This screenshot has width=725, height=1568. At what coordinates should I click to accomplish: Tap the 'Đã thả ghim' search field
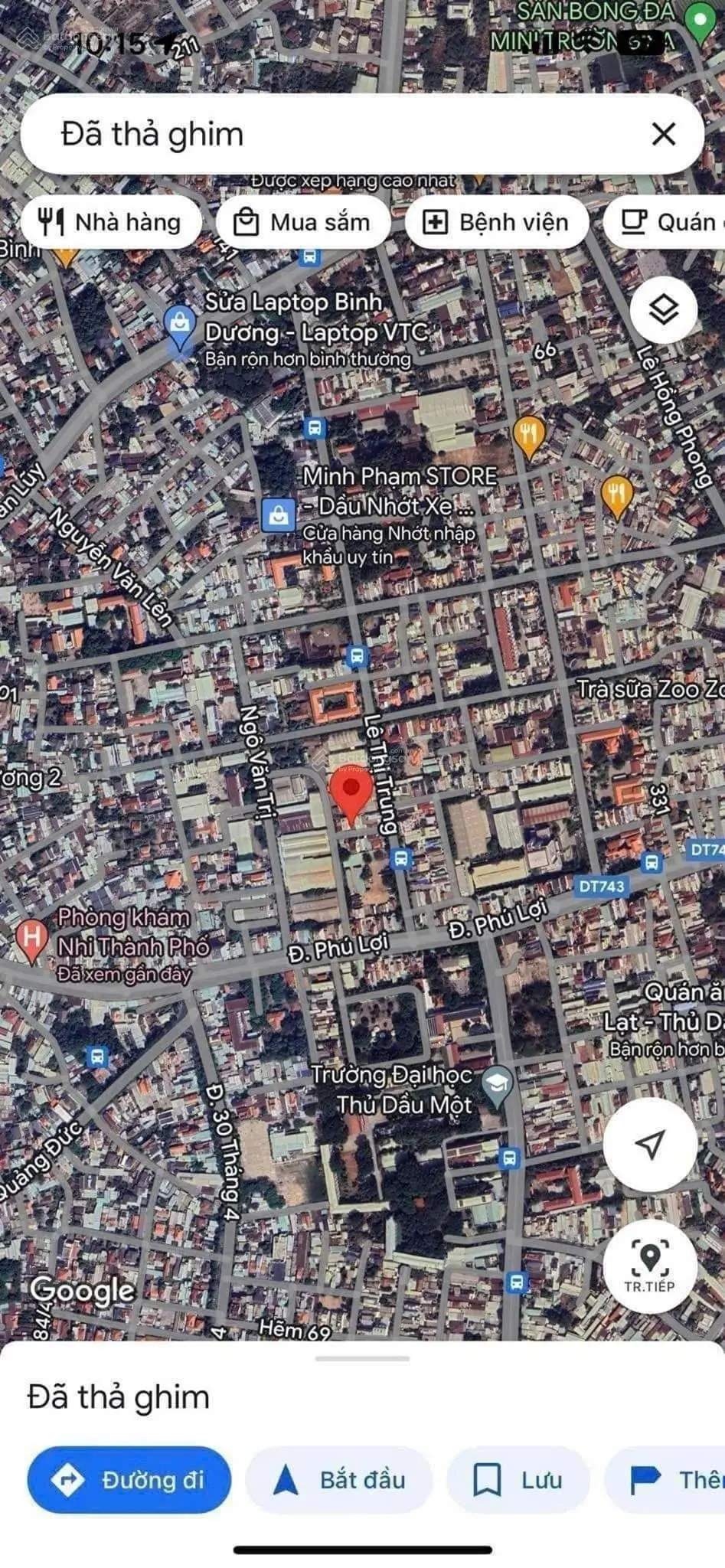coord(322,135)
